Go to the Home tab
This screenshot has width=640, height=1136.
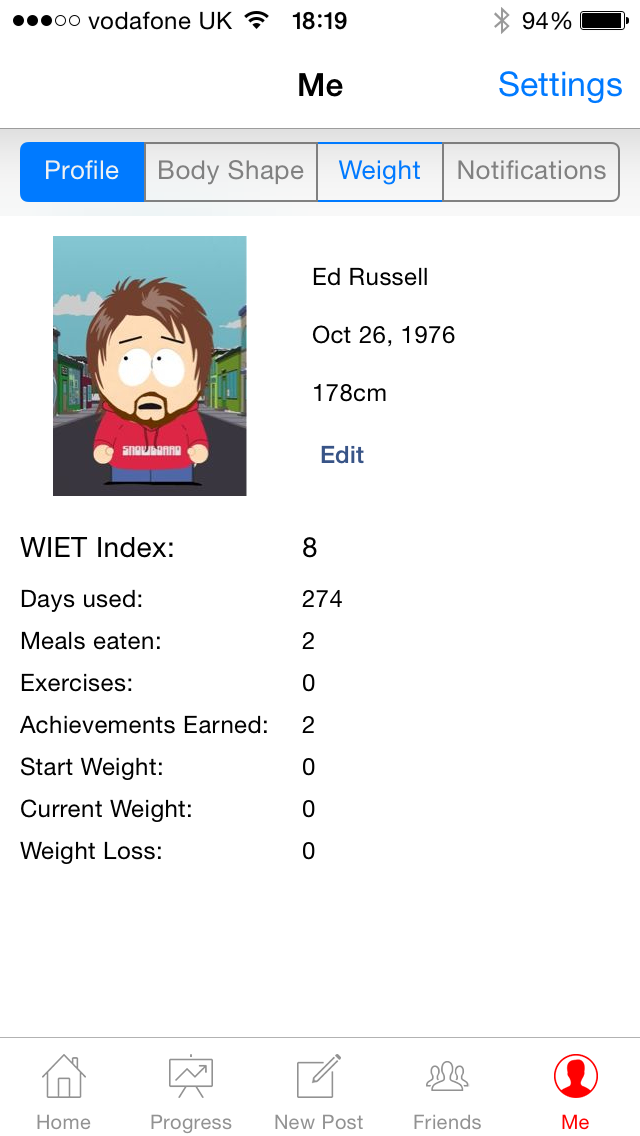pyautogui.click(x=64, y=1090)
